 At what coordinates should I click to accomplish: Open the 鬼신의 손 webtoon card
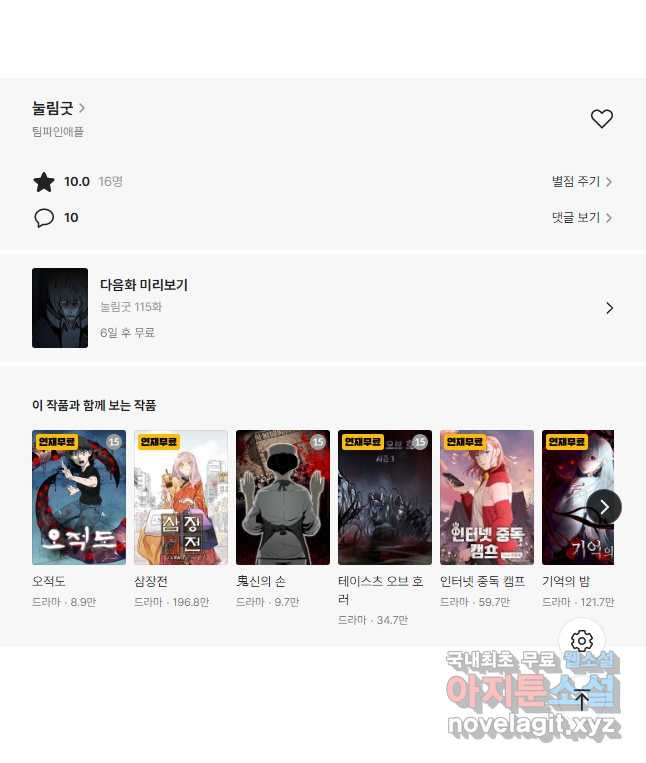[x=283, y=498]
